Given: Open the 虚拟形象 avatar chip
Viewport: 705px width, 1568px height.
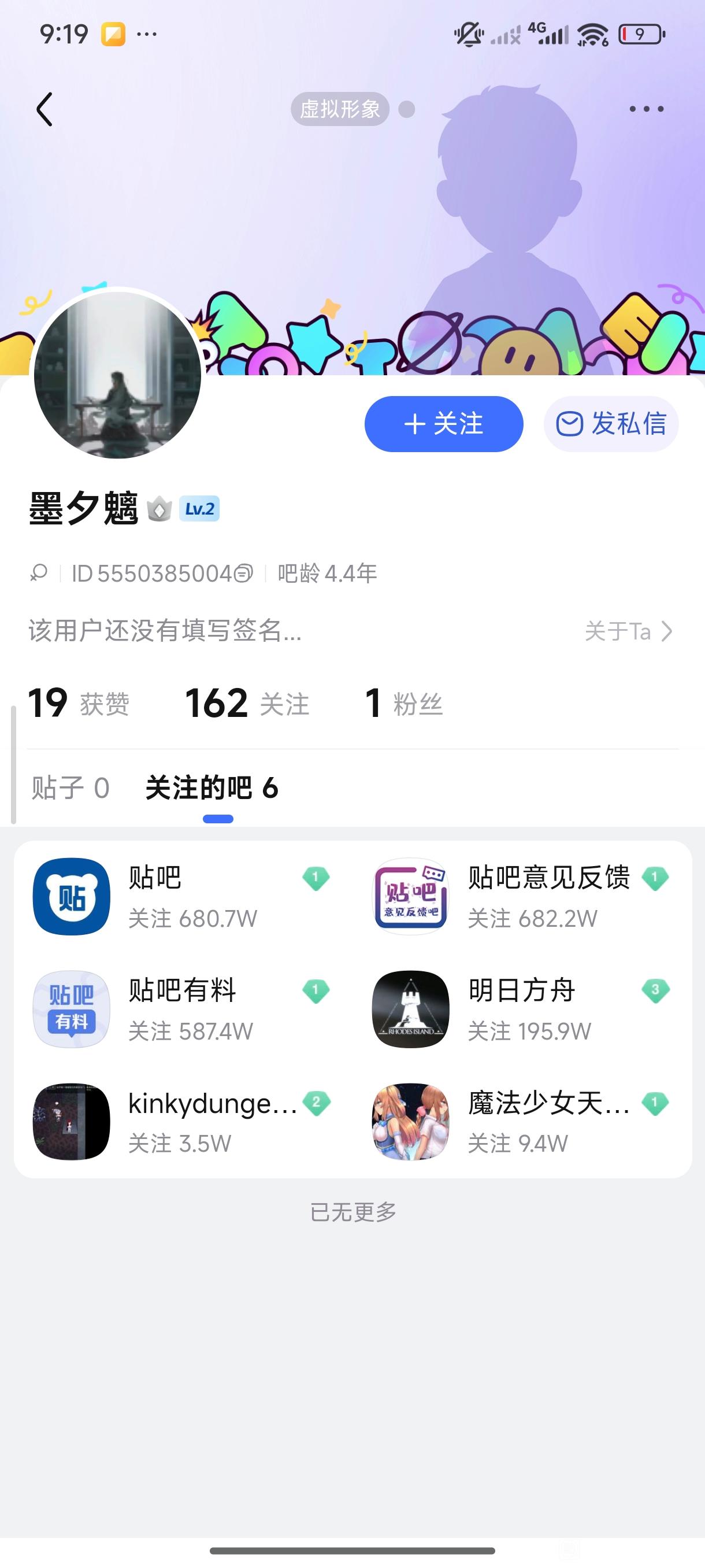Looking at the screenshot, I should pyautogui.click(x=340, y=110).
